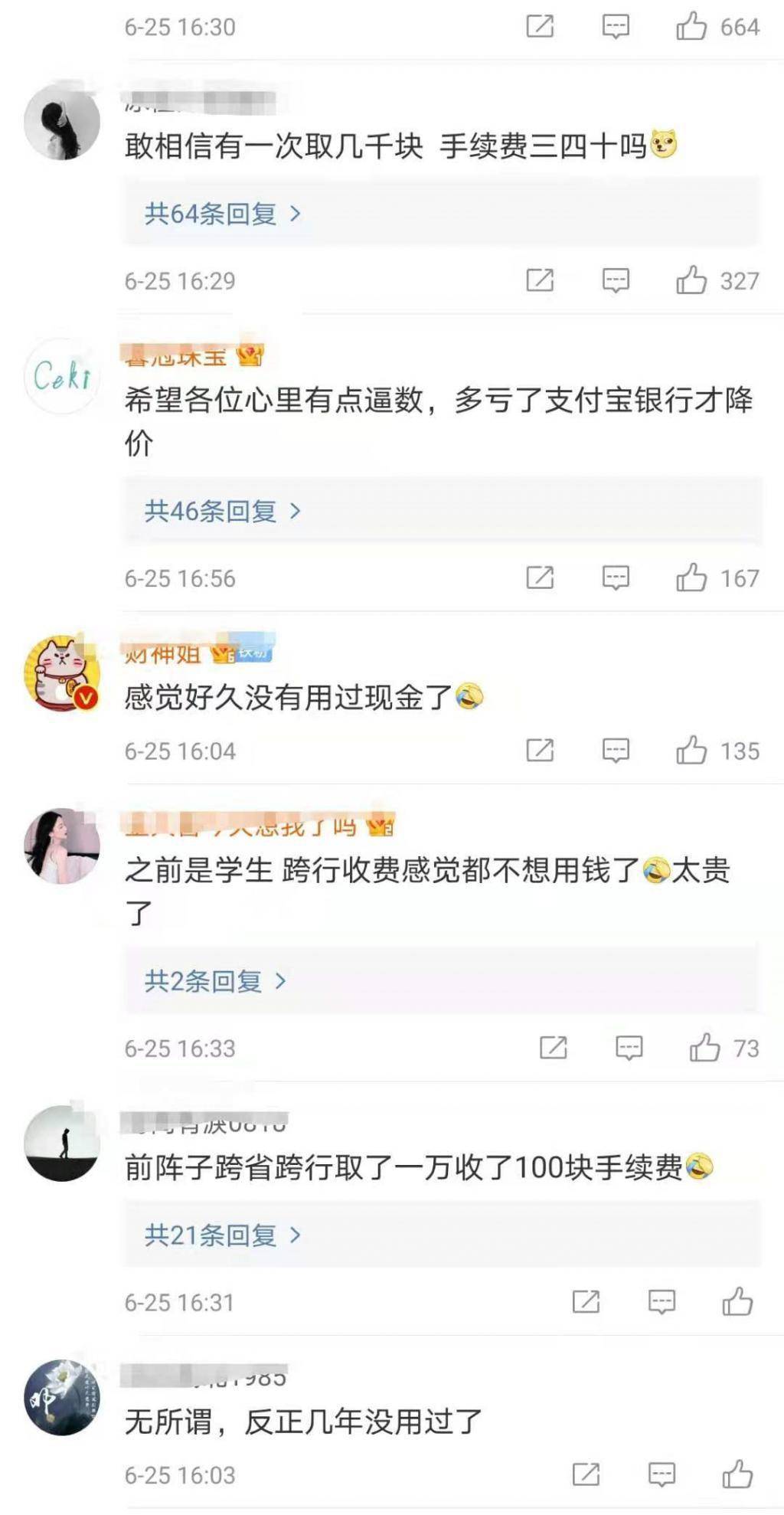
Task: Reply to the 手续费三四十 comment
Action: tap(616, 280)
